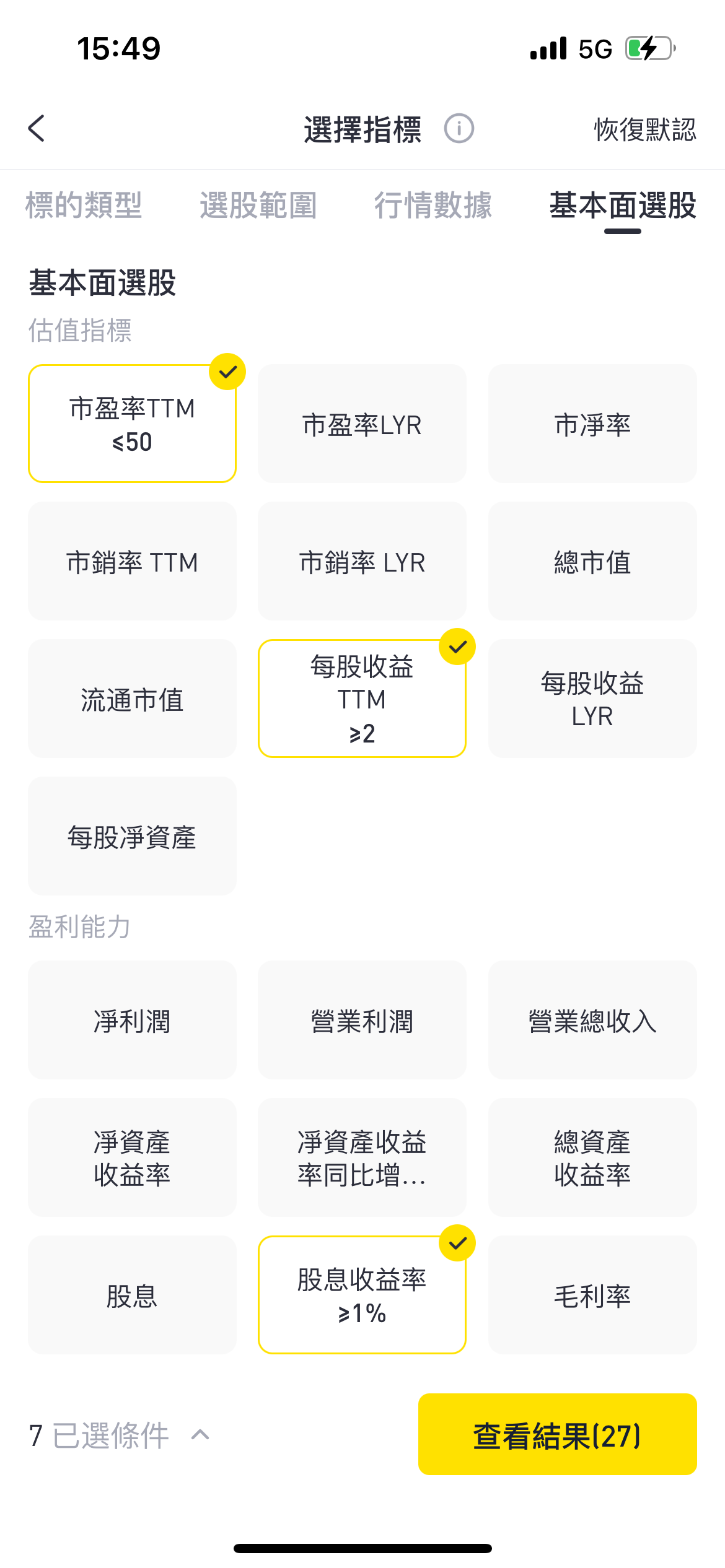Tap 恢復默認 to reset filters
This screenshot has width=725, height=1568.
pyautogui.click(x=644, y=130)
